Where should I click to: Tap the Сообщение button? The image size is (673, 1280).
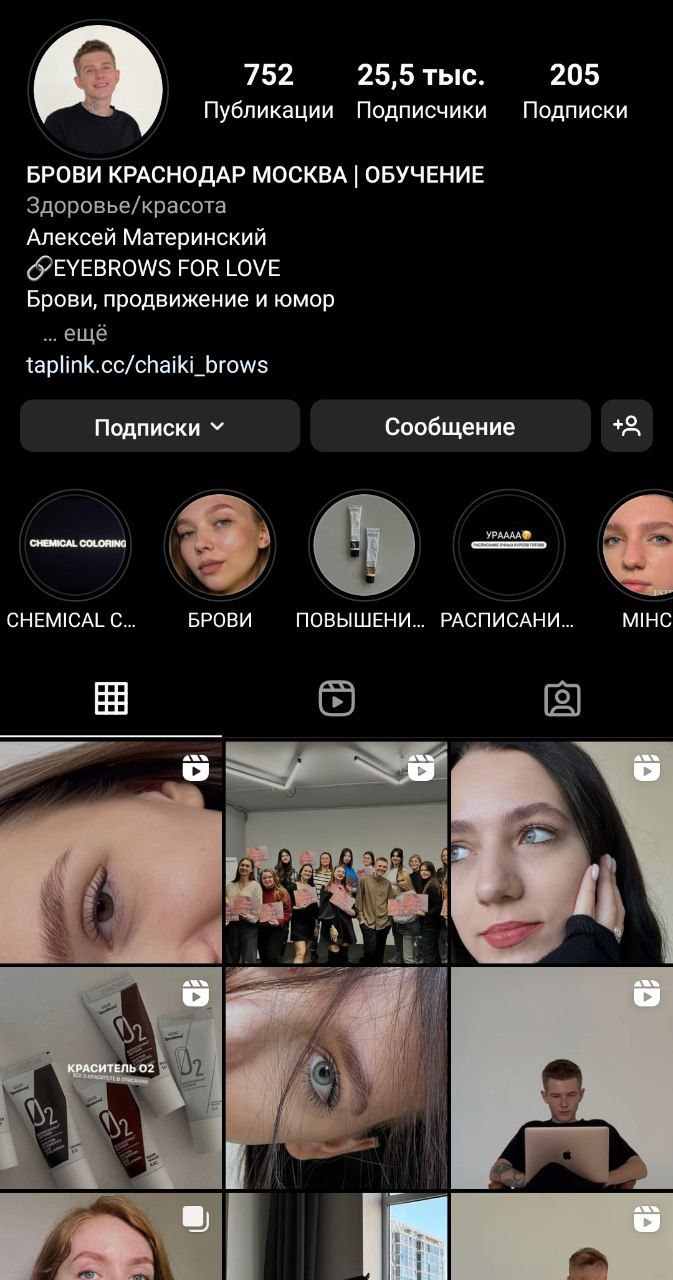click(450, 427)
